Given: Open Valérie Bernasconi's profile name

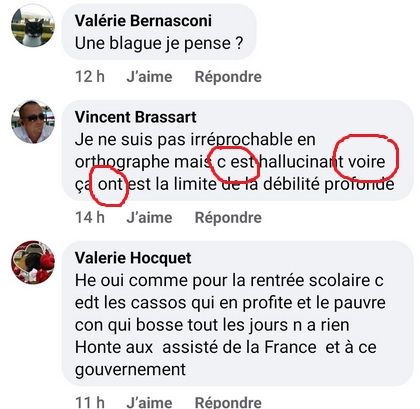Looking at the screenshot, I should 143,21.
